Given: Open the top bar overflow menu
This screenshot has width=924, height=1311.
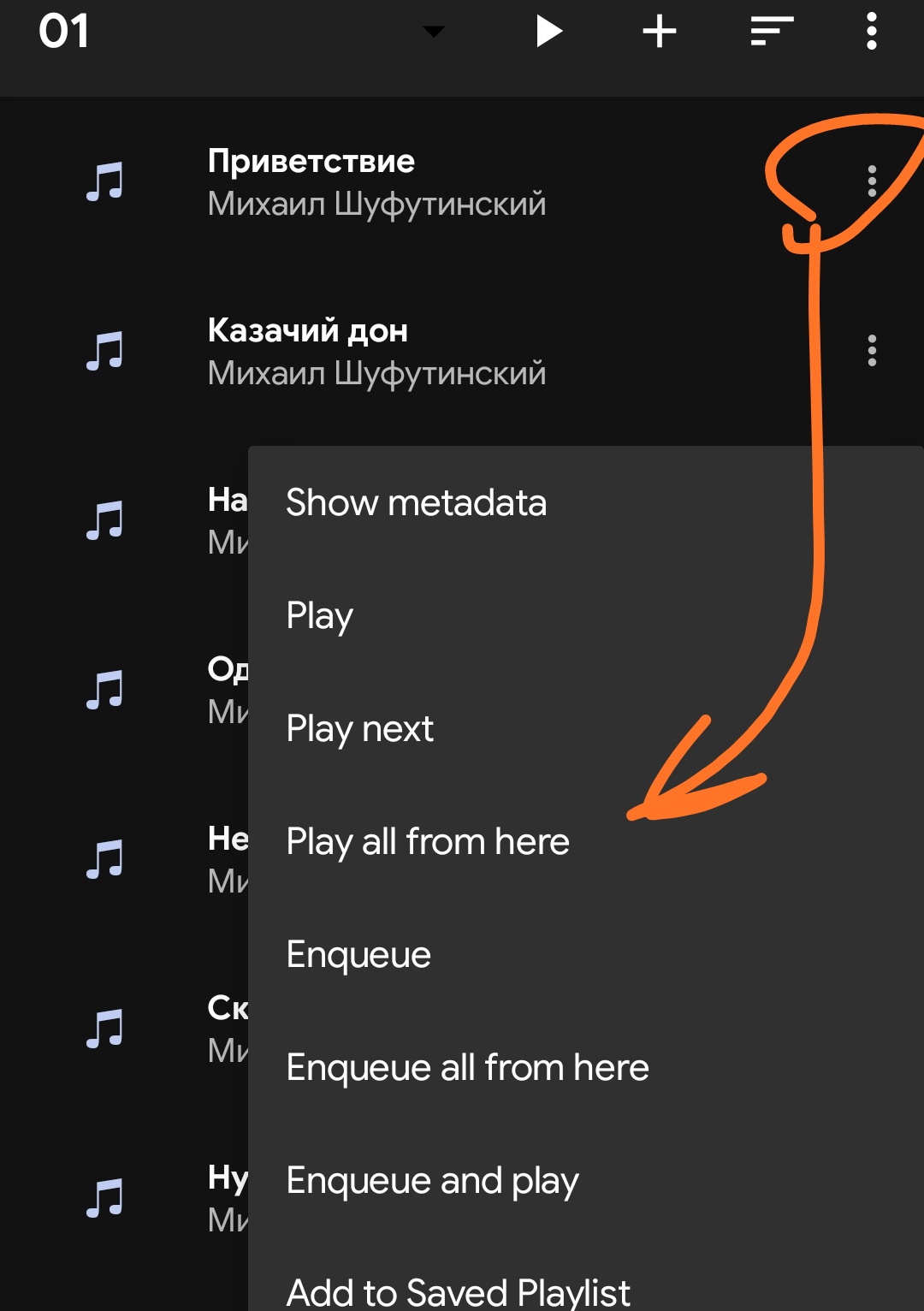Looking at the screenshot, I should click(x=871, y=32).
